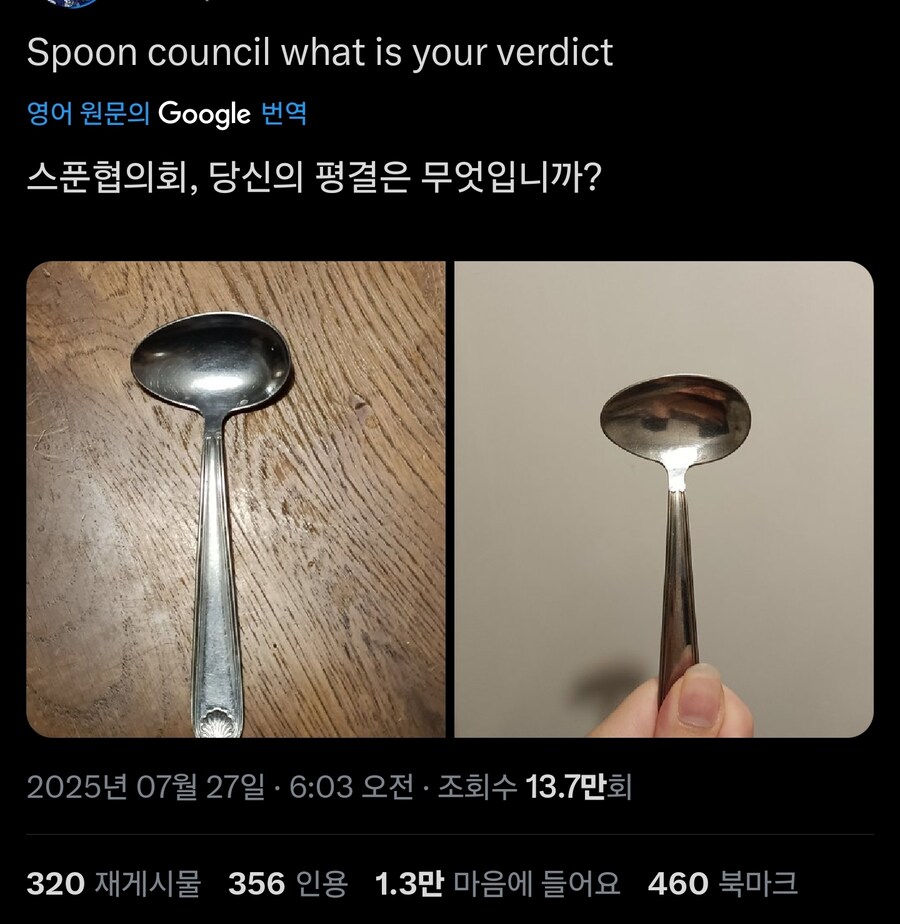View the 1.3만 likes list
Screen dimensions: 900x924
pos(497,883)
